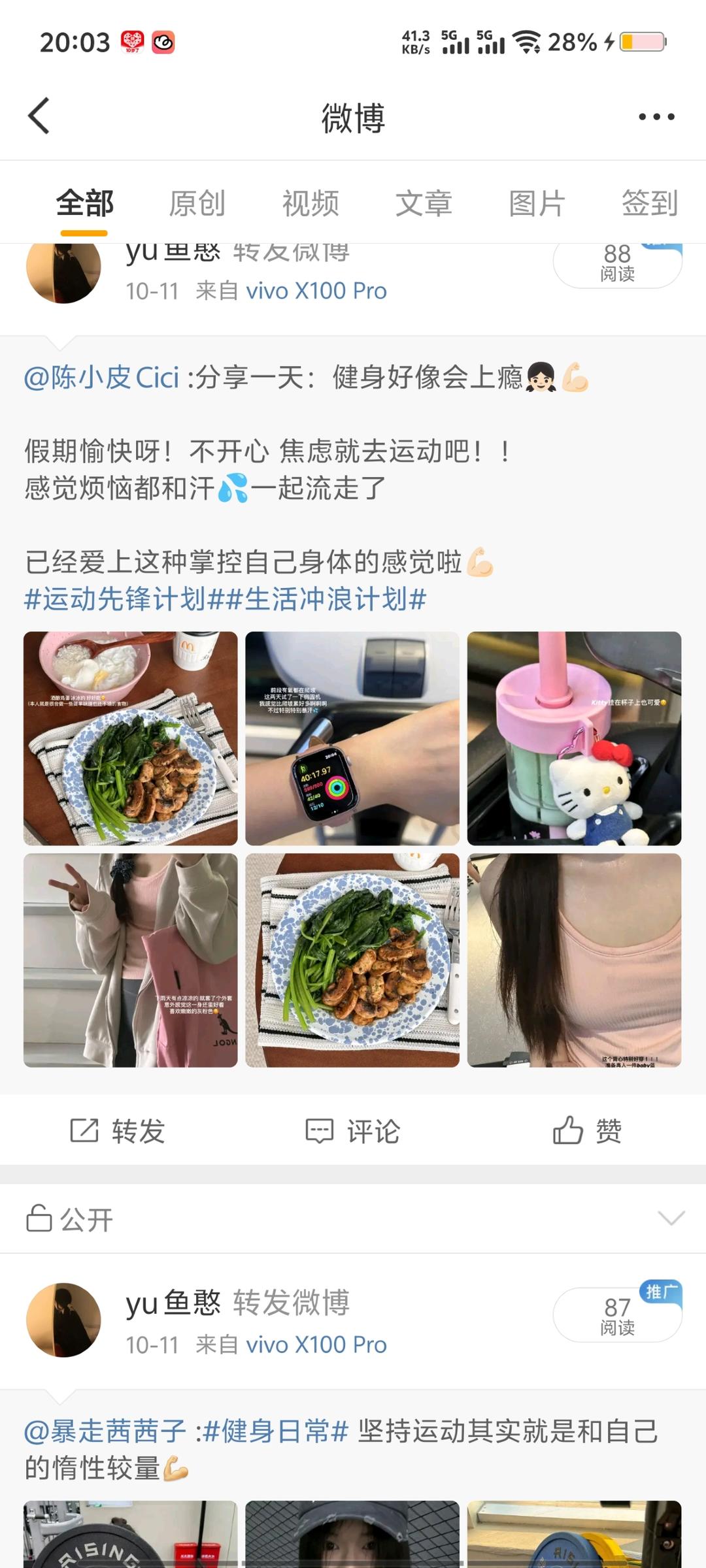View the Apple Watch workout photo
Screen dimensions: 706x1568
[352, 738]
